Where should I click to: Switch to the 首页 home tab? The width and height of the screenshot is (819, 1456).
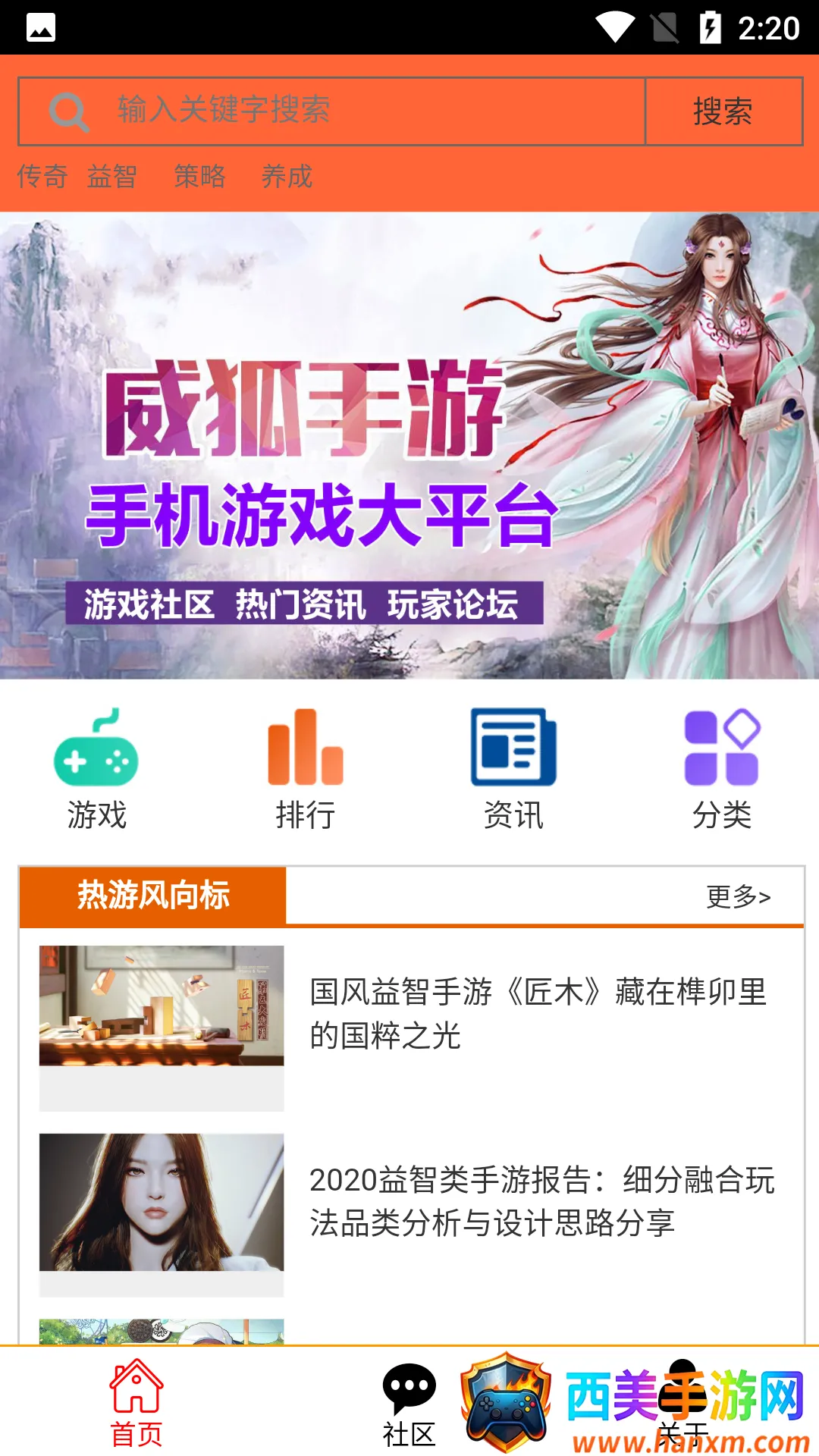[x=136, y=1403]
